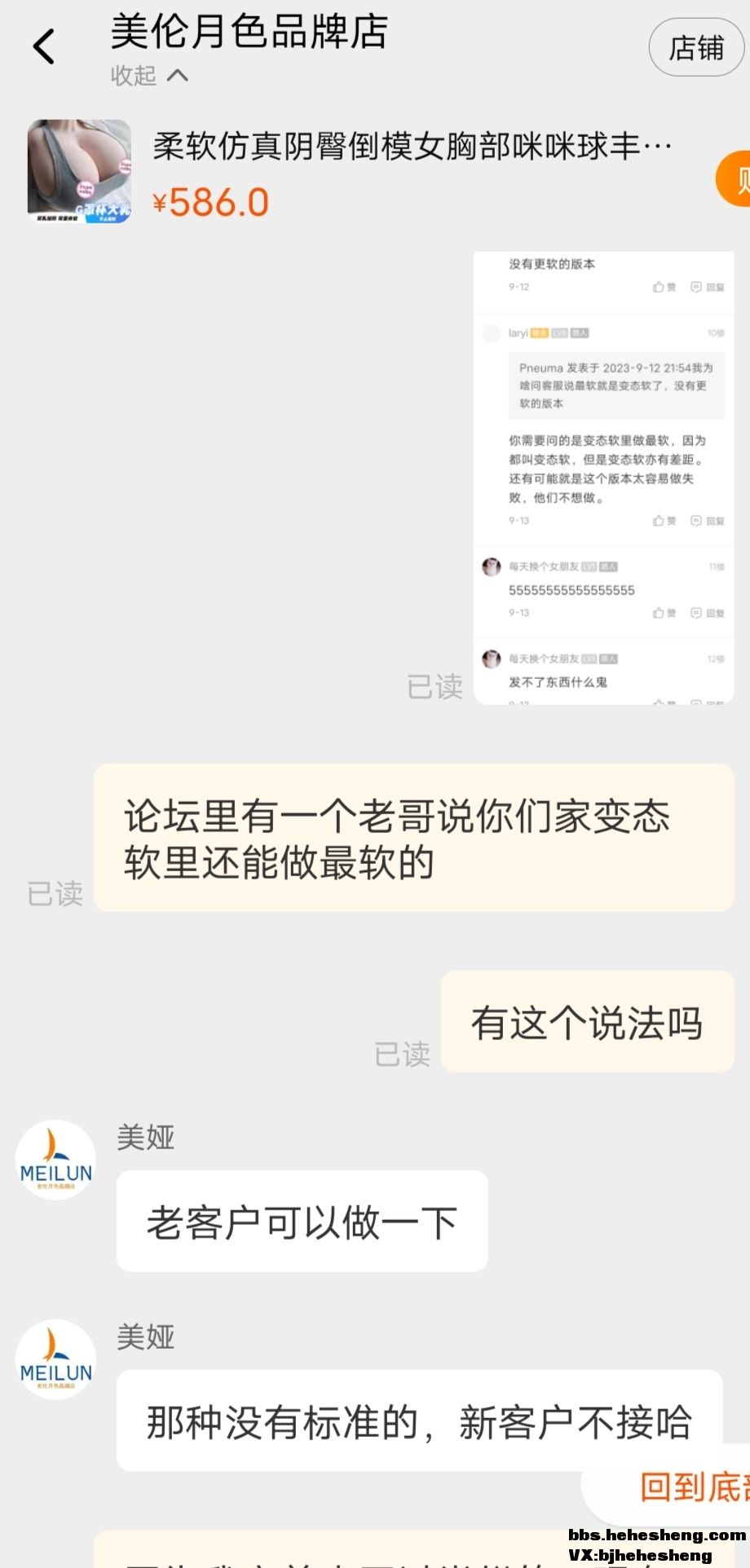The image size is (750, 1568).
Task: Collapse the product card with 收起
Action: (x=149, y=76)
